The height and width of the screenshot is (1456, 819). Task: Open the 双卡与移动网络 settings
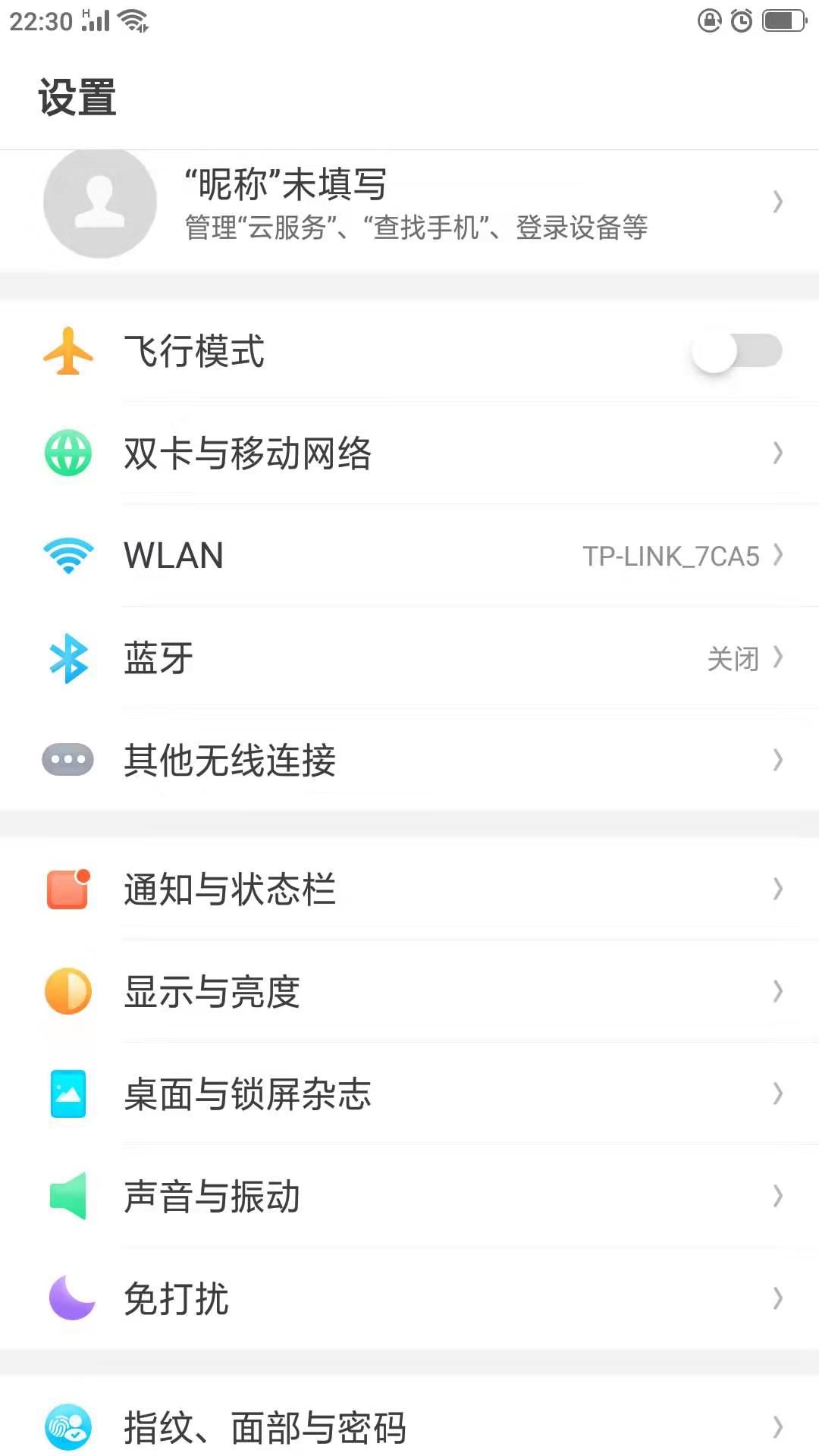pos(409,453)
